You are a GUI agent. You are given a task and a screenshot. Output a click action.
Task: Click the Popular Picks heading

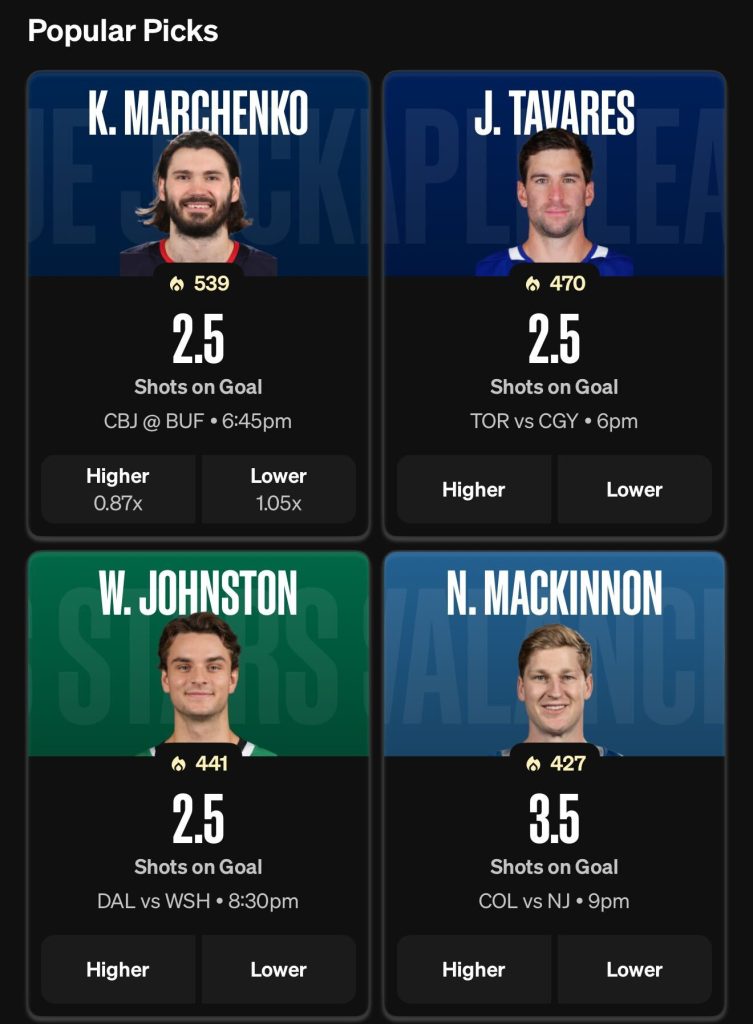point(121,30)
